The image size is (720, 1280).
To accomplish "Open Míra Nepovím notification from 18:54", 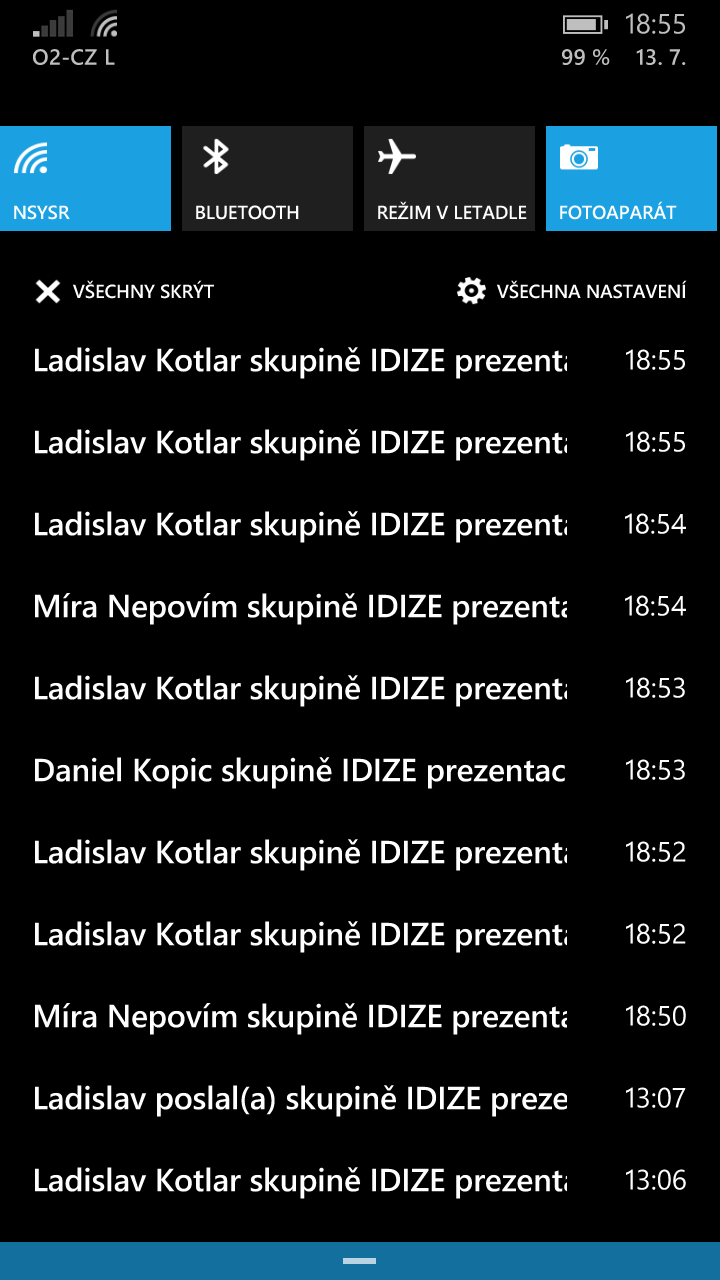I will coord(360,606).
